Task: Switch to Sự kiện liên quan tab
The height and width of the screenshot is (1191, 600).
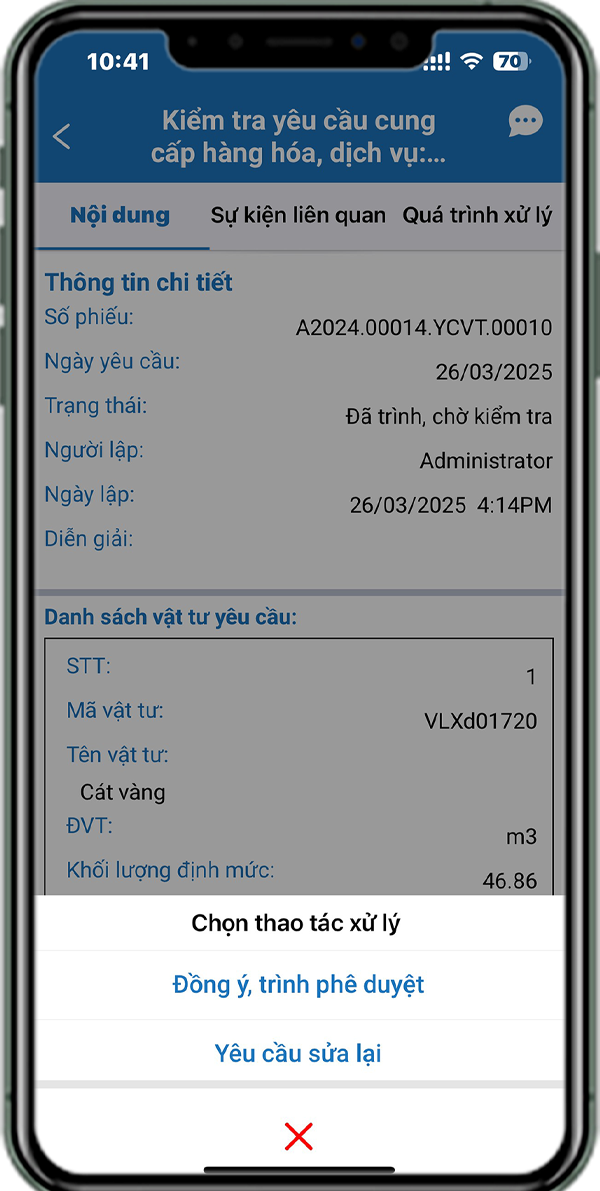Action: coord(298,215)
